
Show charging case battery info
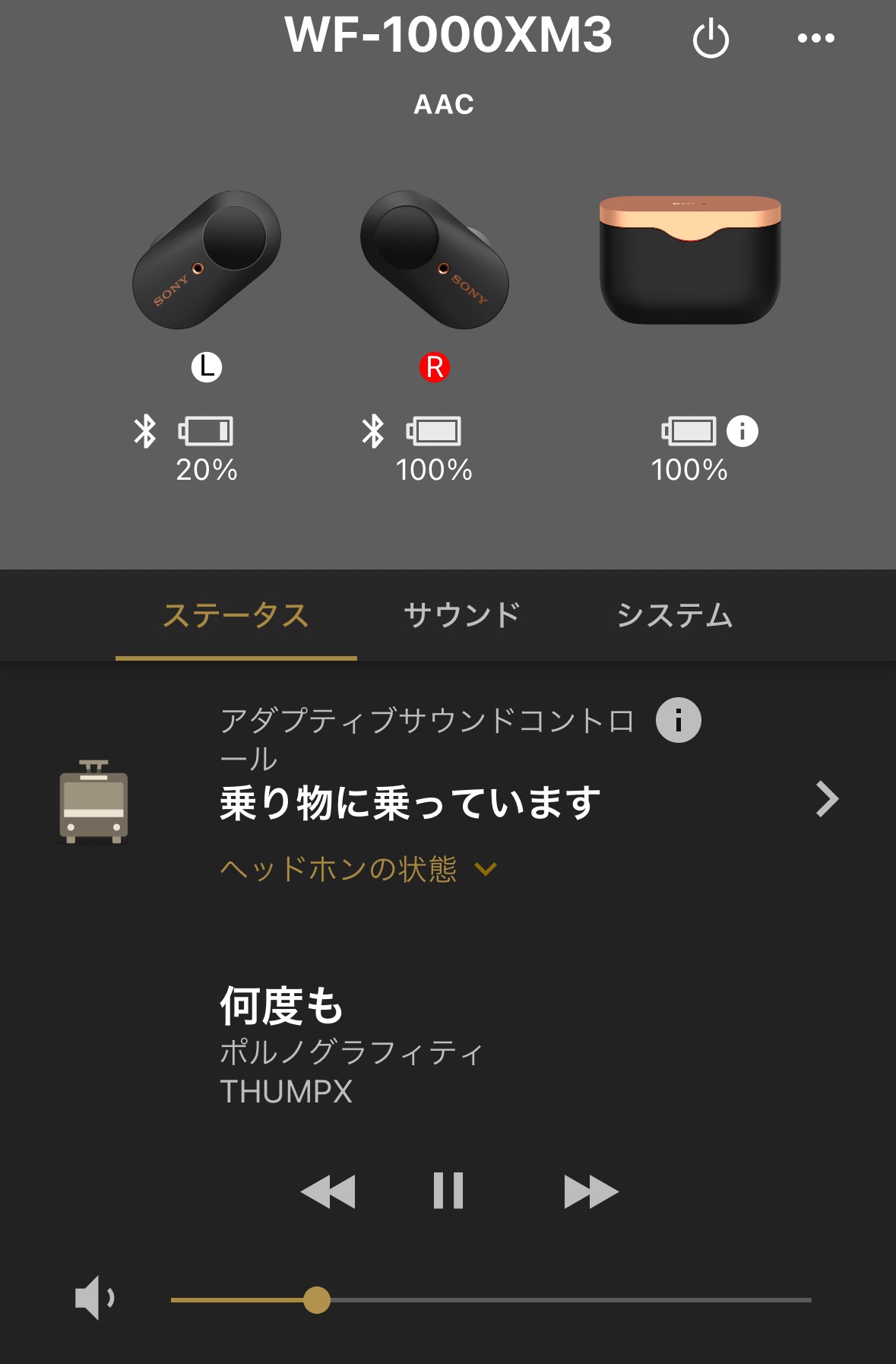pyautogui.click(x=742, y=431)
